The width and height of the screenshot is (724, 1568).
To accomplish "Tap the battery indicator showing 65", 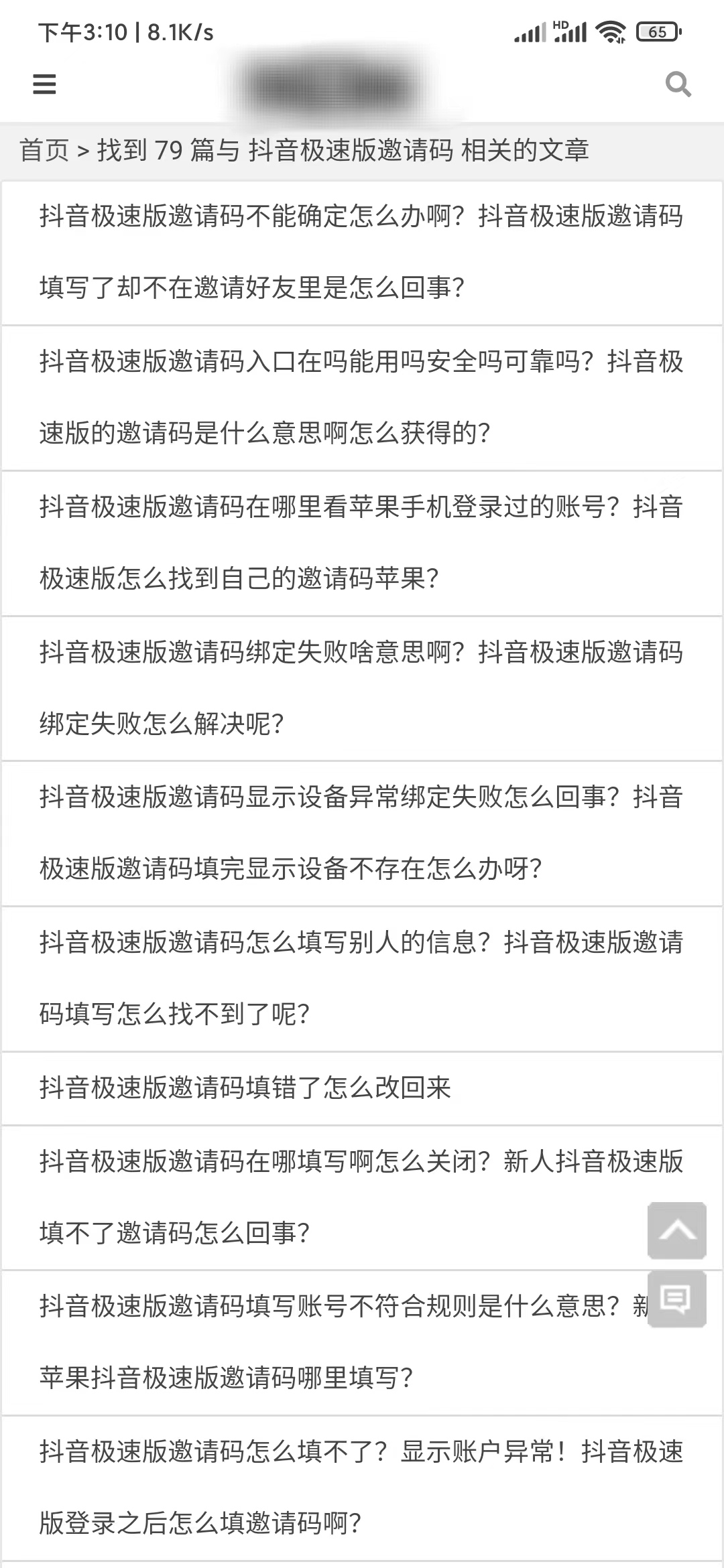I will [657, 29].
